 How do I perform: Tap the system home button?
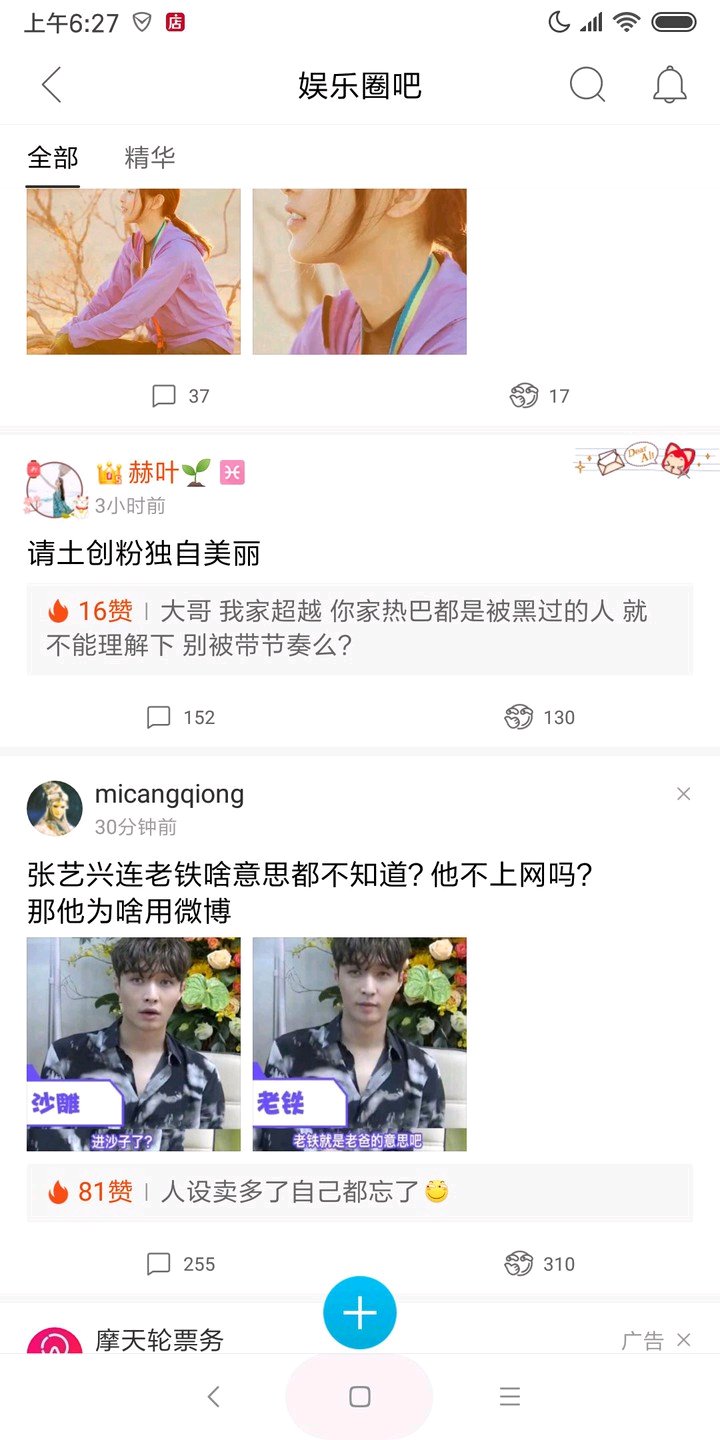tap(360, 1397)
